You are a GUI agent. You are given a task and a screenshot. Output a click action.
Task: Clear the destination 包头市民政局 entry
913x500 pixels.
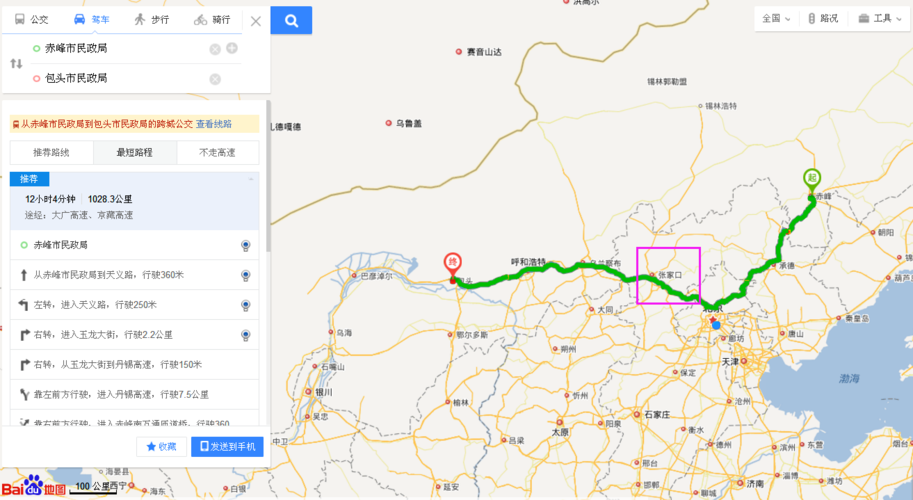coord(215,79)
